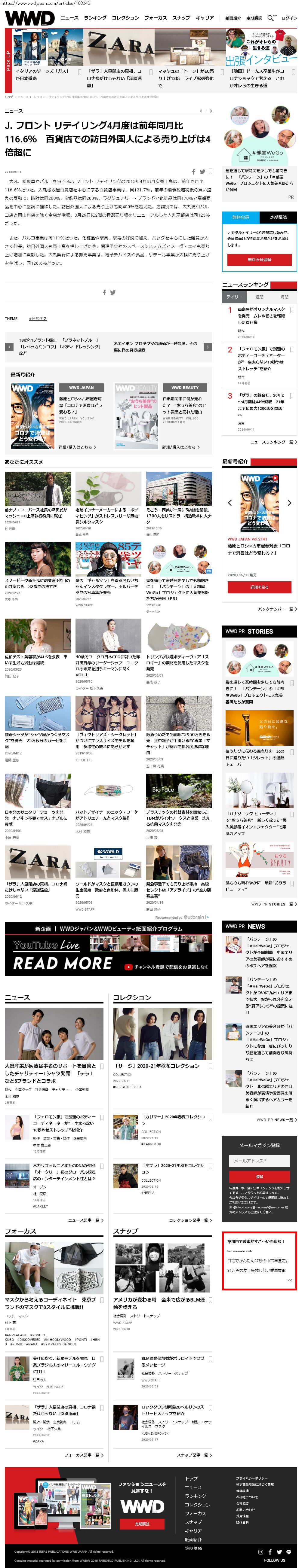
Task: Select the 月間 ranking tab
Action: point(284,297)
